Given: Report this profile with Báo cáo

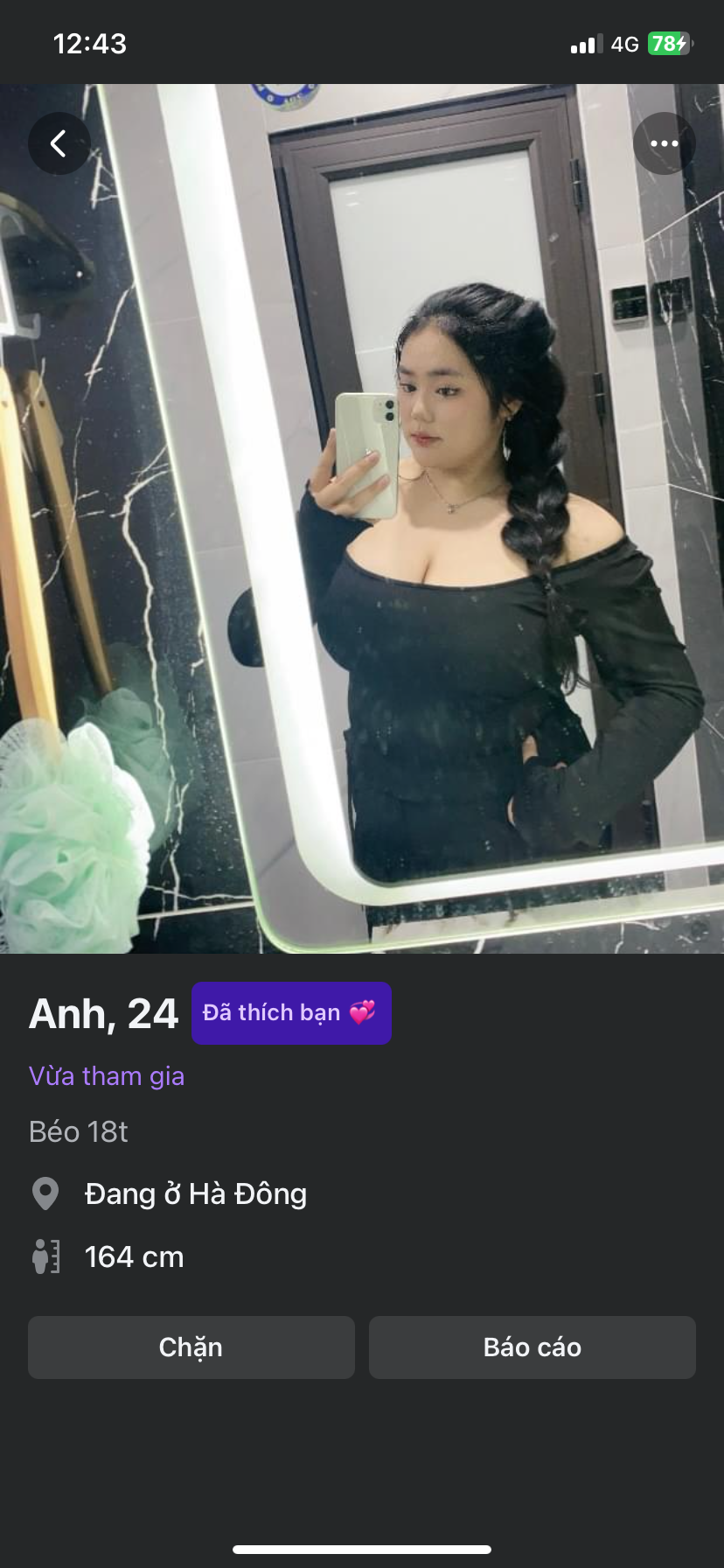Looking at the screenshot, I should [533, 1347].
